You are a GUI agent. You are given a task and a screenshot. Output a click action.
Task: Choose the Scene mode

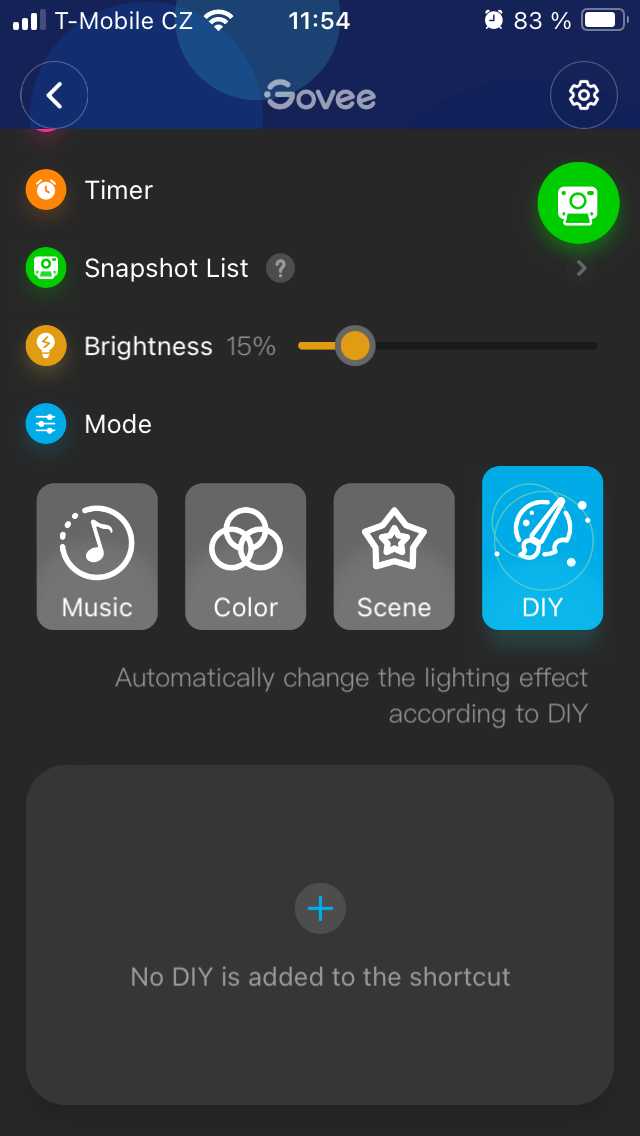pyautogui.click(x=394, y=557)
